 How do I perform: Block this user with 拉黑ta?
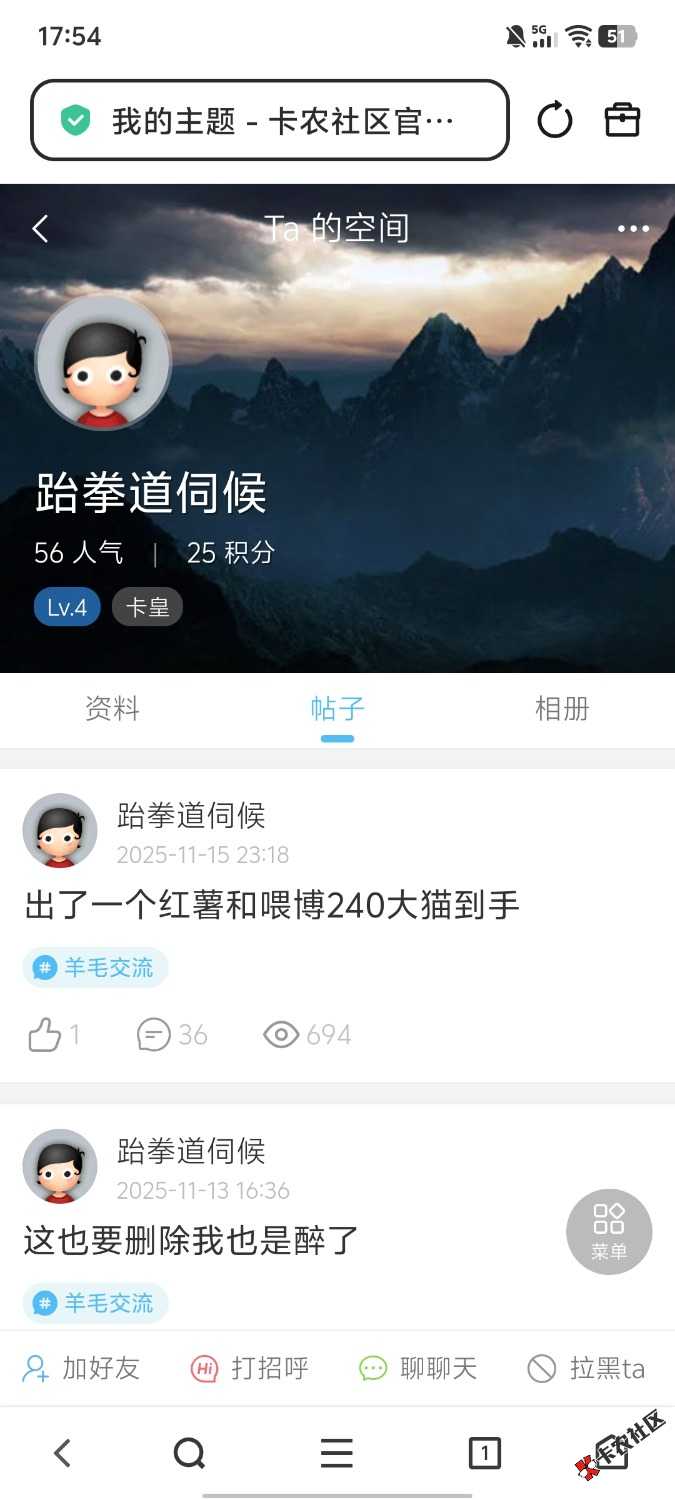(x=587, y=1368)
